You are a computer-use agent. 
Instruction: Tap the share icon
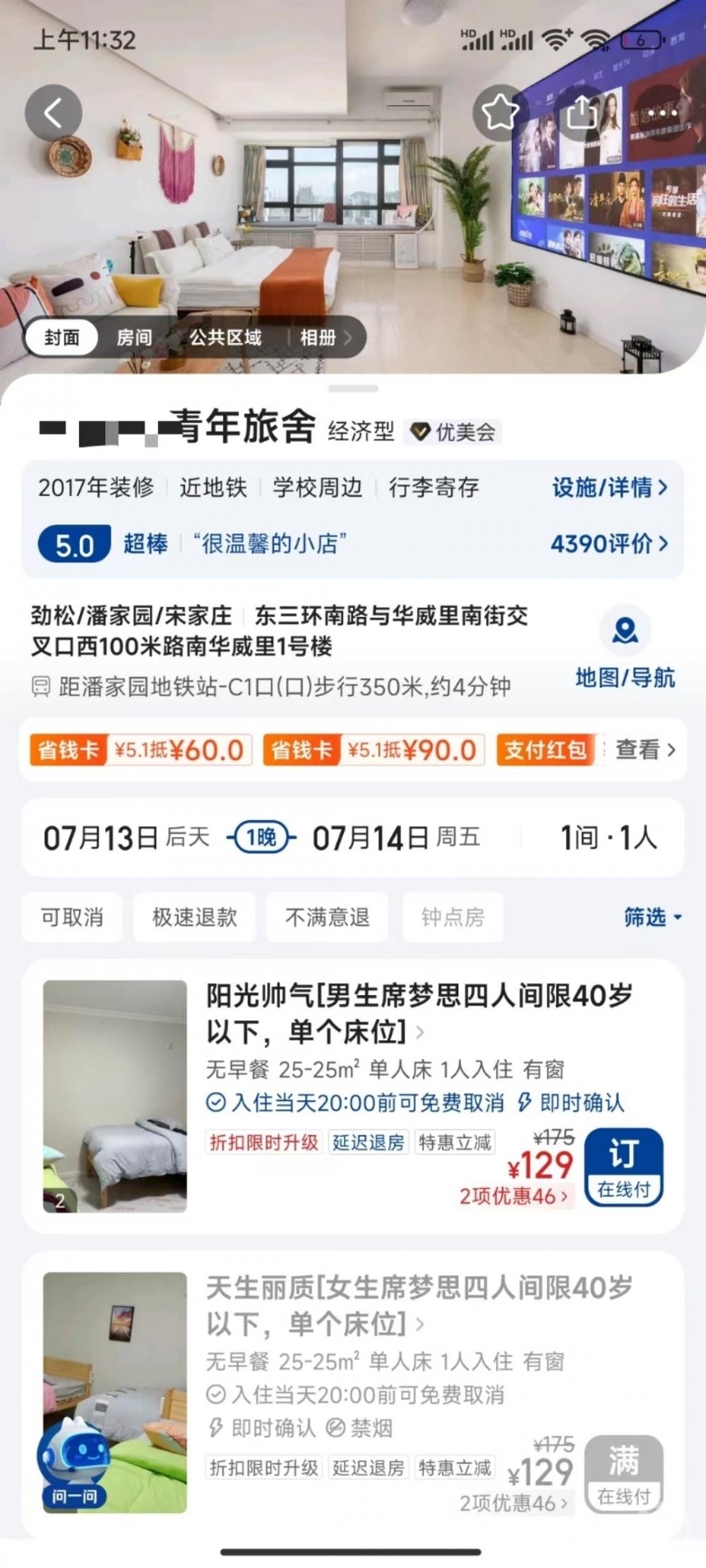(582, 111)
